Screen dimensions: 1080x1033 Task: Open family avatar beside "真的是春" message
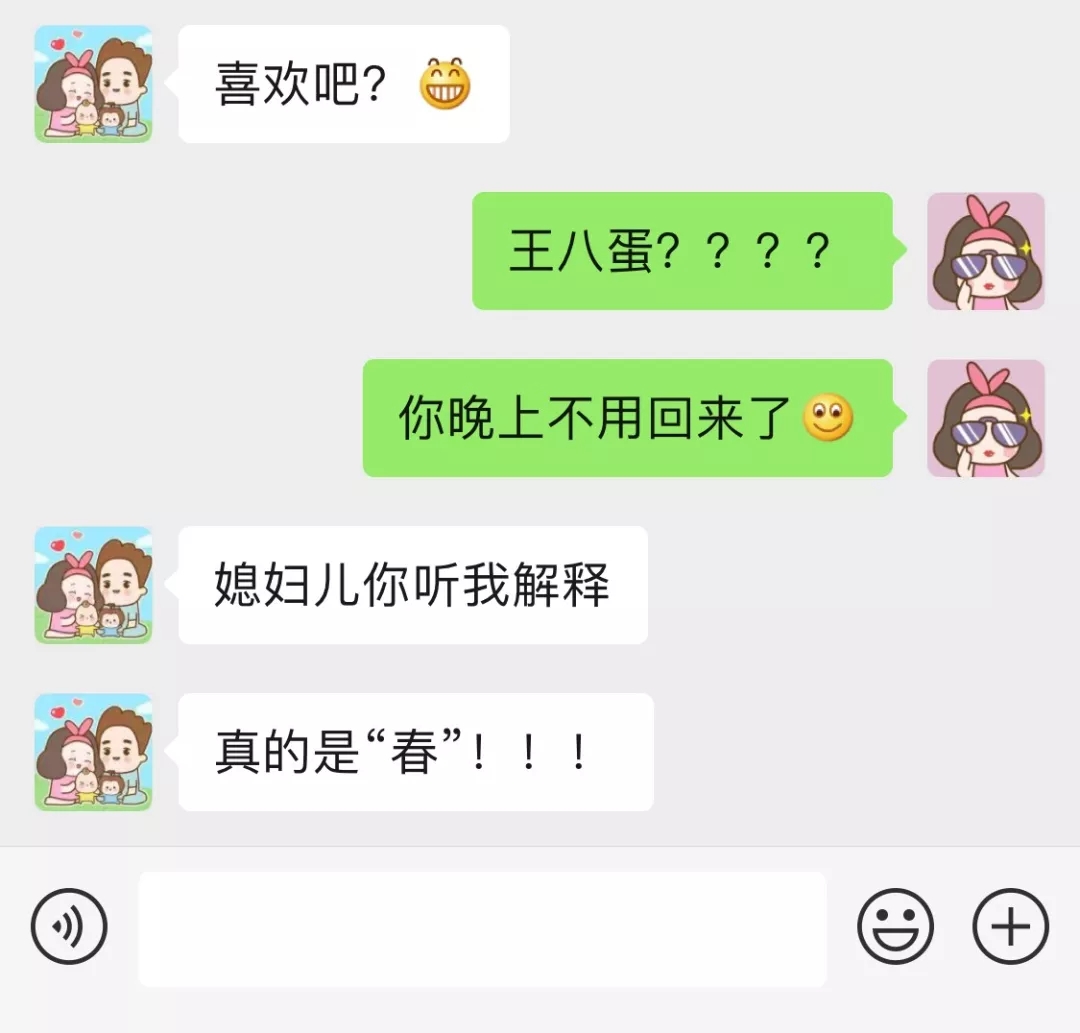pyautogui.click(x=93, y=752)
